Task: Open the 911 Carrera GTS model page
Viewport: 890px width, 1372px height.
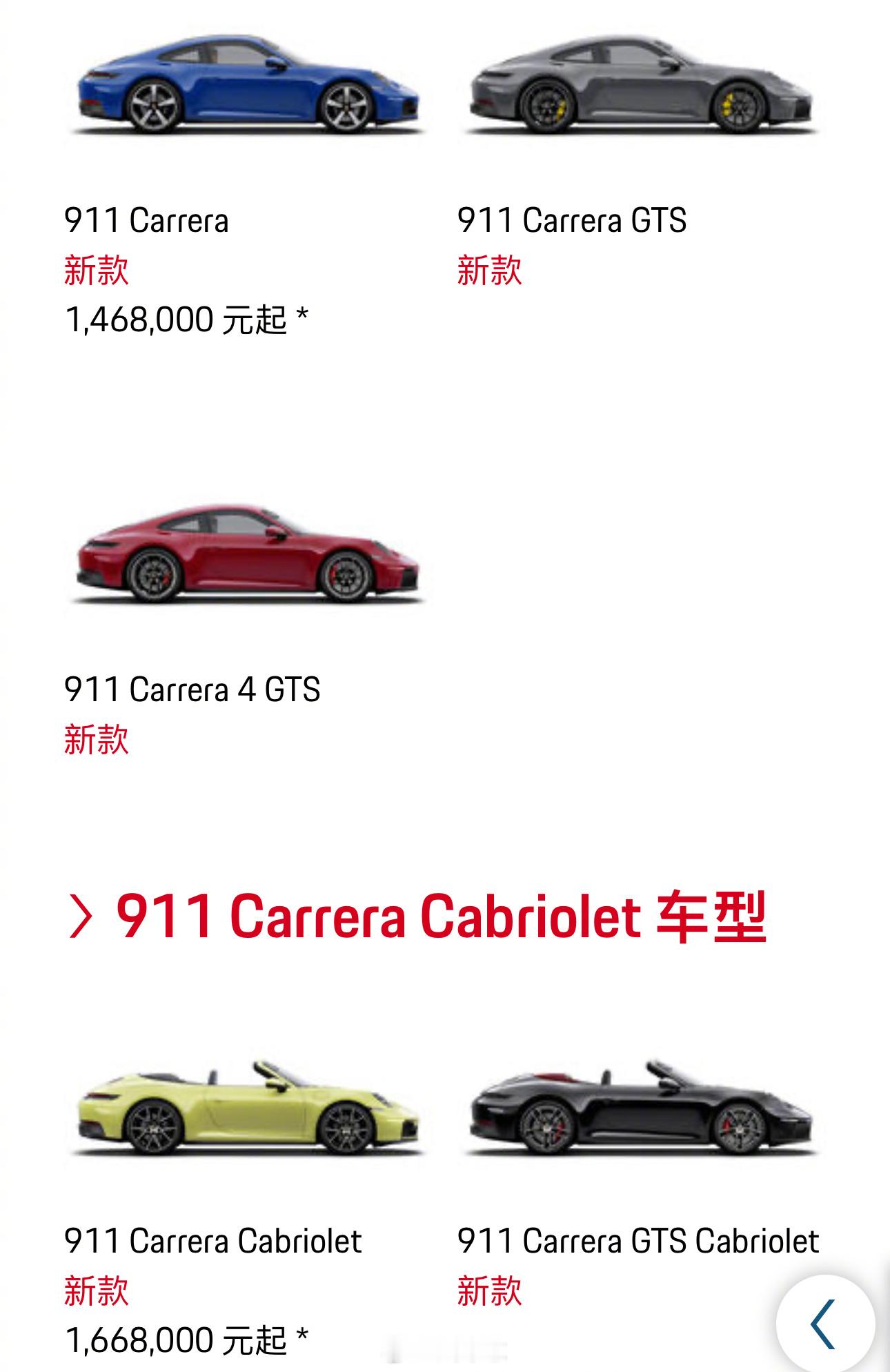Action: [x=573, y=219]
